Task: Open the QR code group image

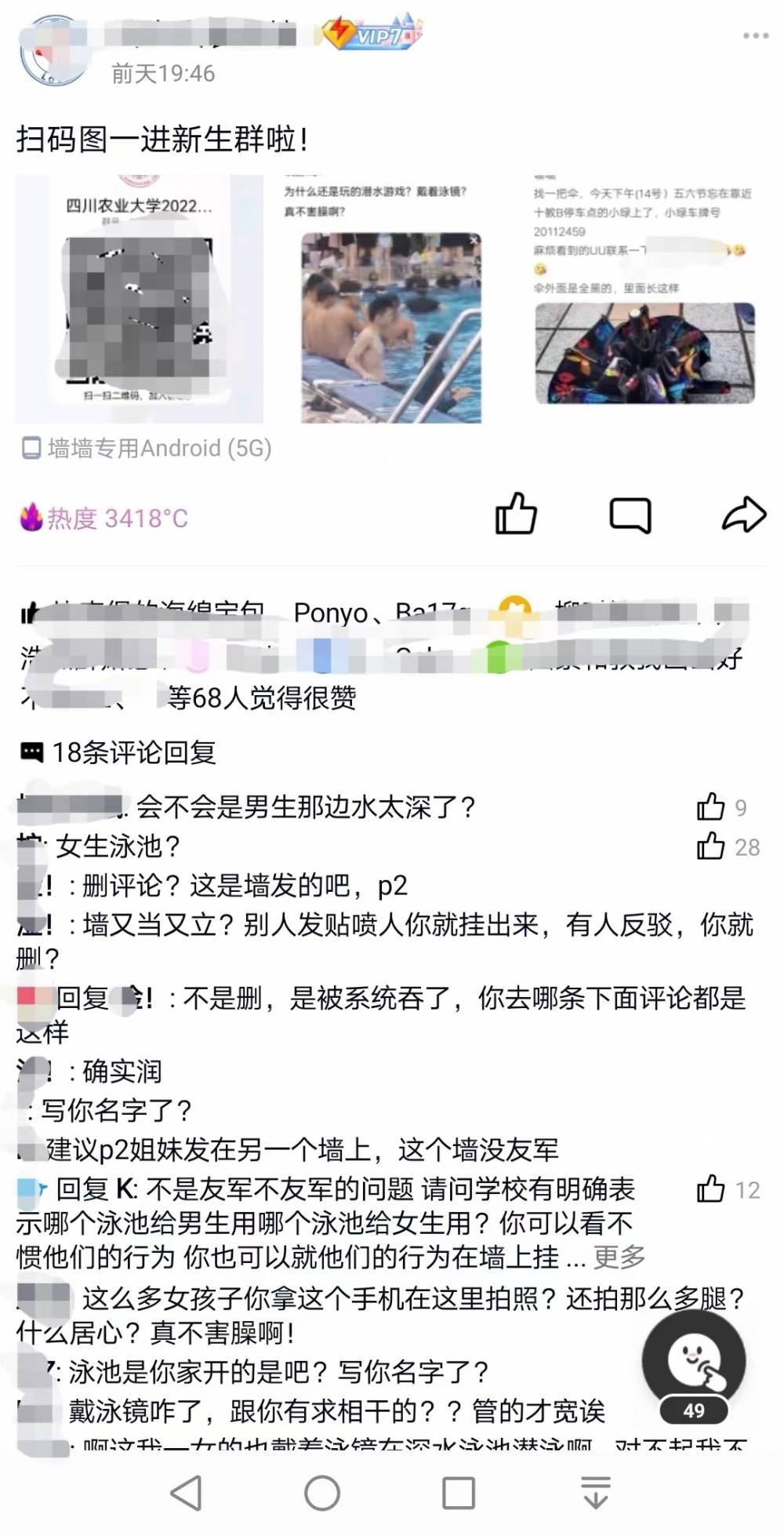Action: point(140,298)
